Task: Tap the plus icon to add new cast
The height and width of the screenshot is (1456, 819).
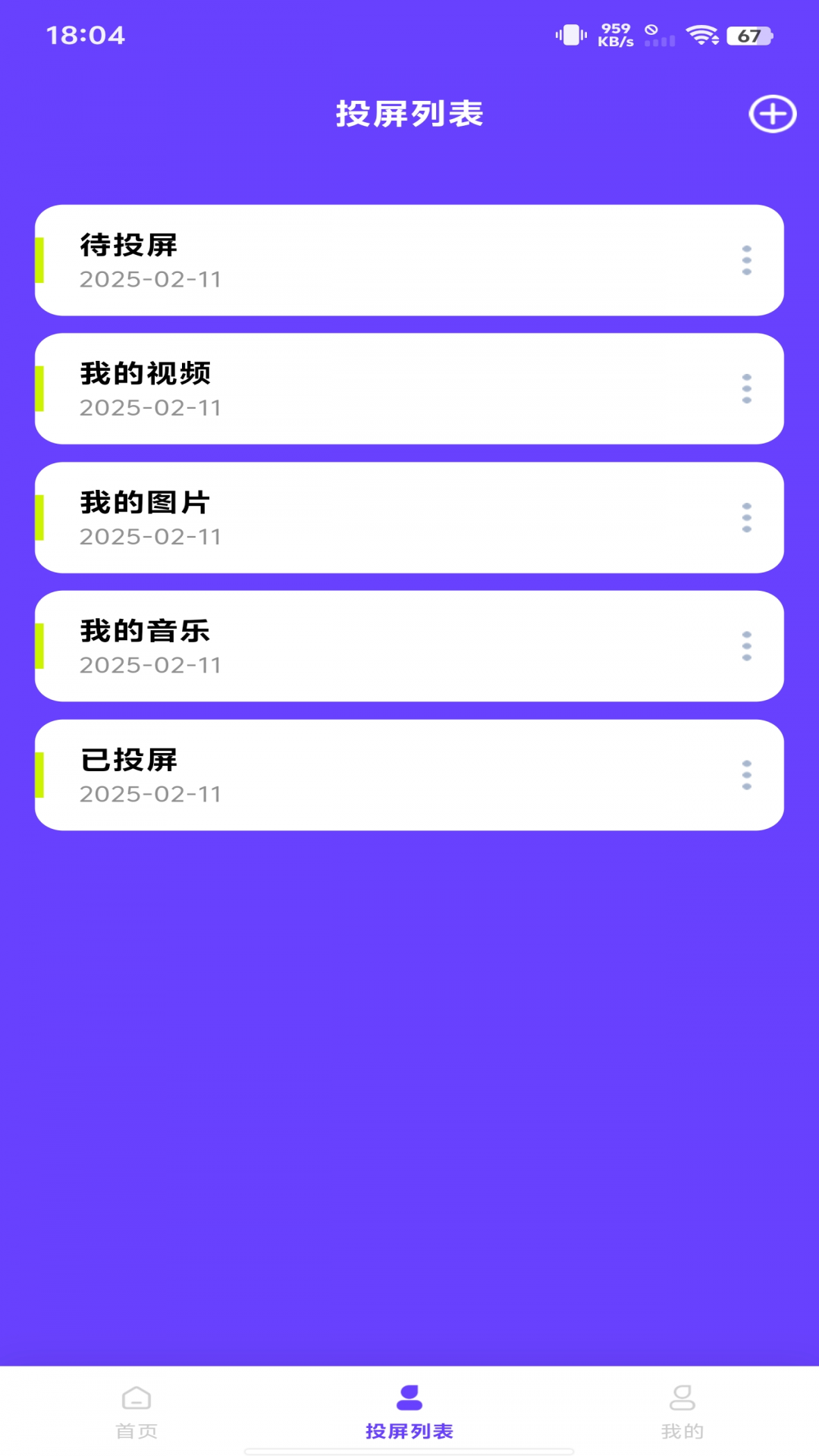Action: click(772, 113)
